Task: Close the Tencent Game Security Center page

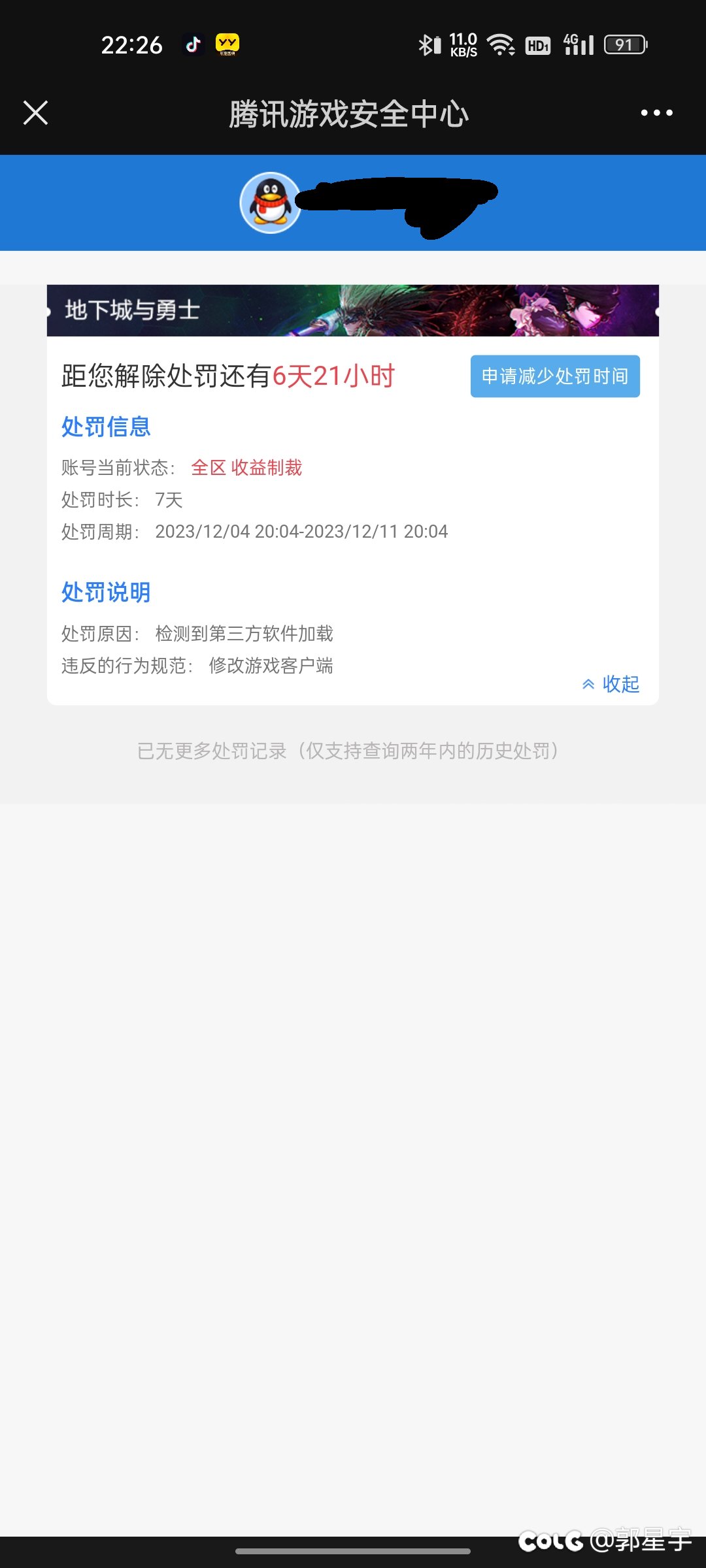Action: pos(36,112)
